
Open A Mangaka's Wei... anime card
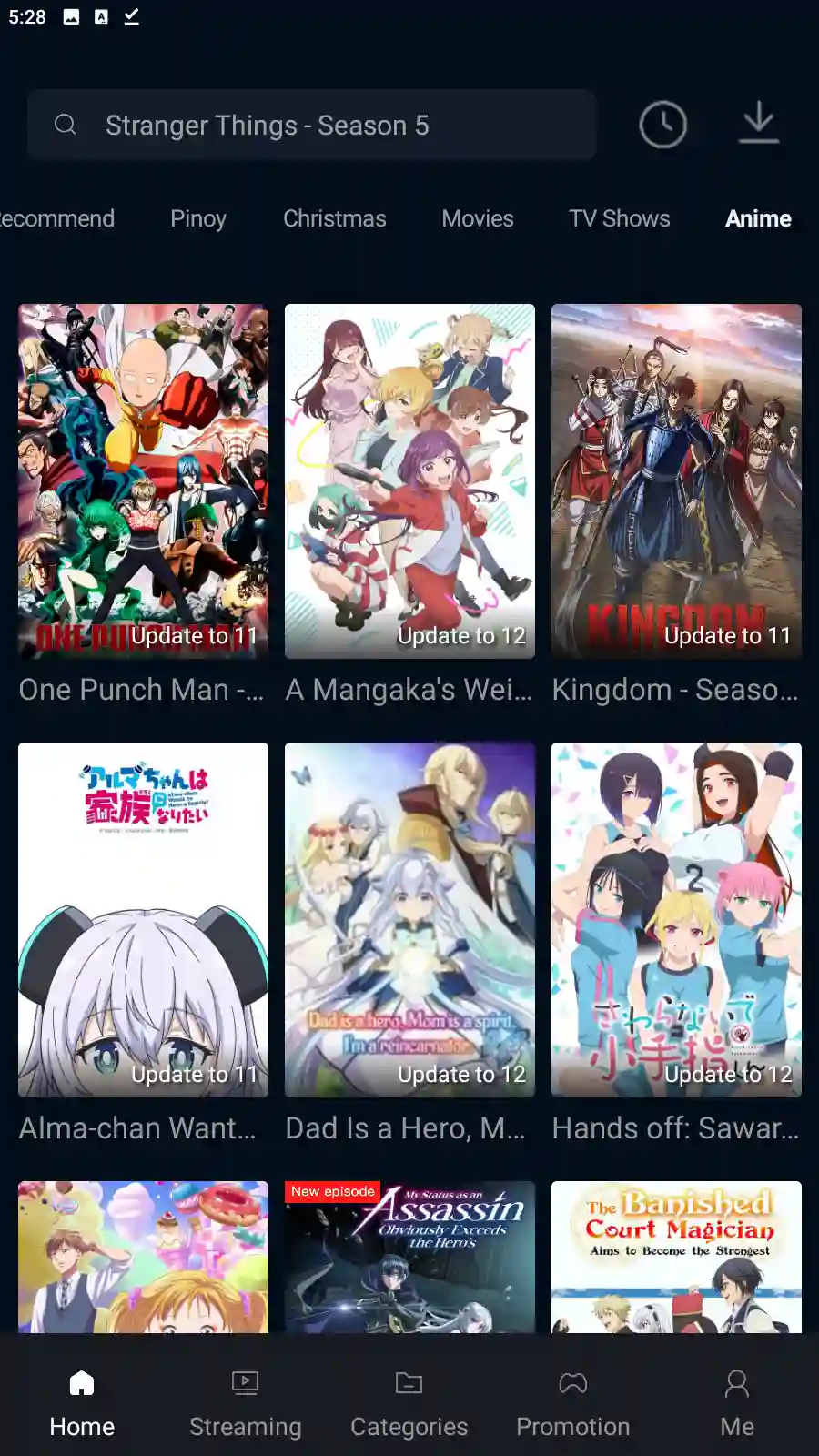click(x=409, y=480)
